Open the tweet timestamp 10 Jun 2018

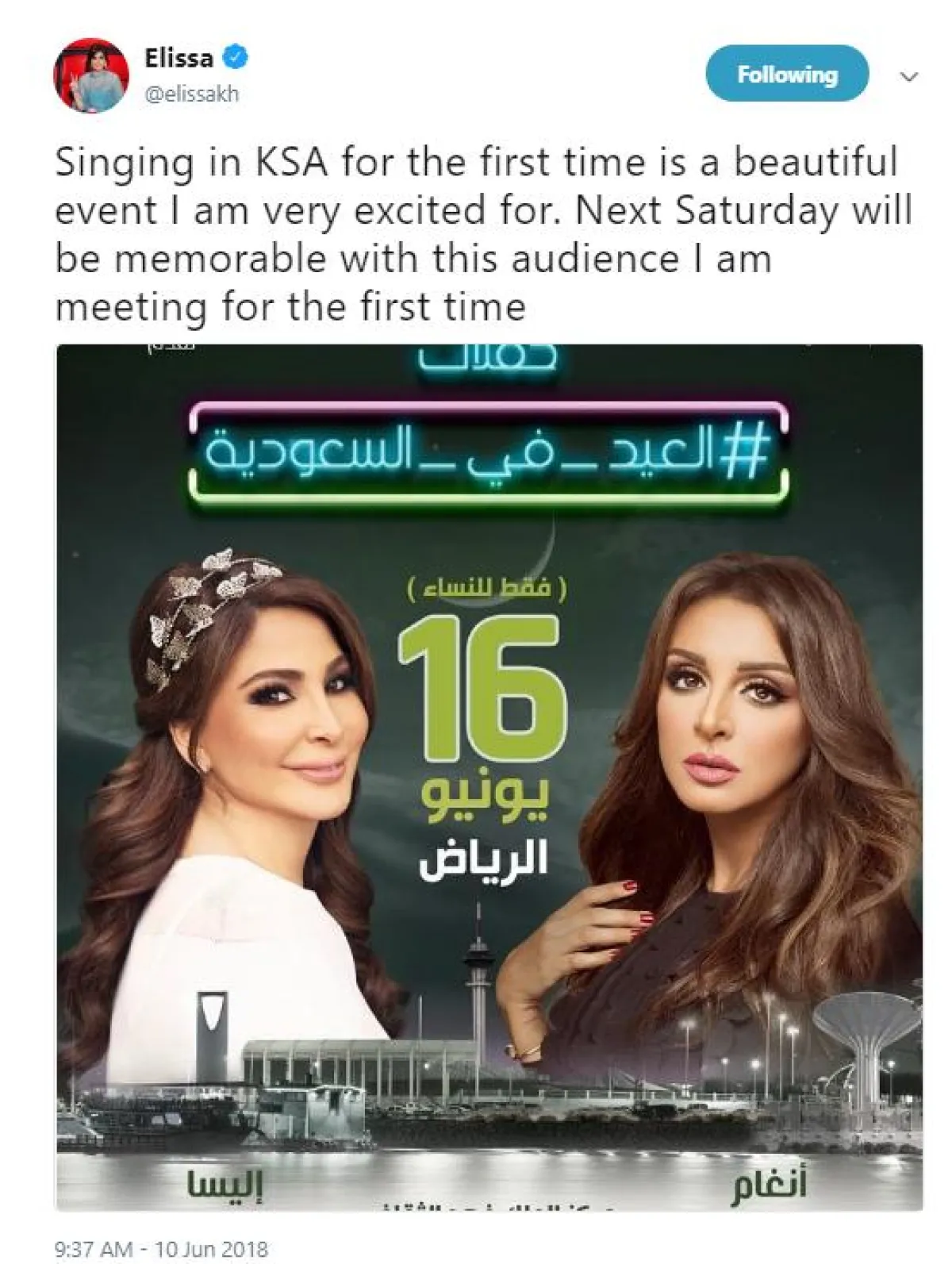(x=161, y=1250)
